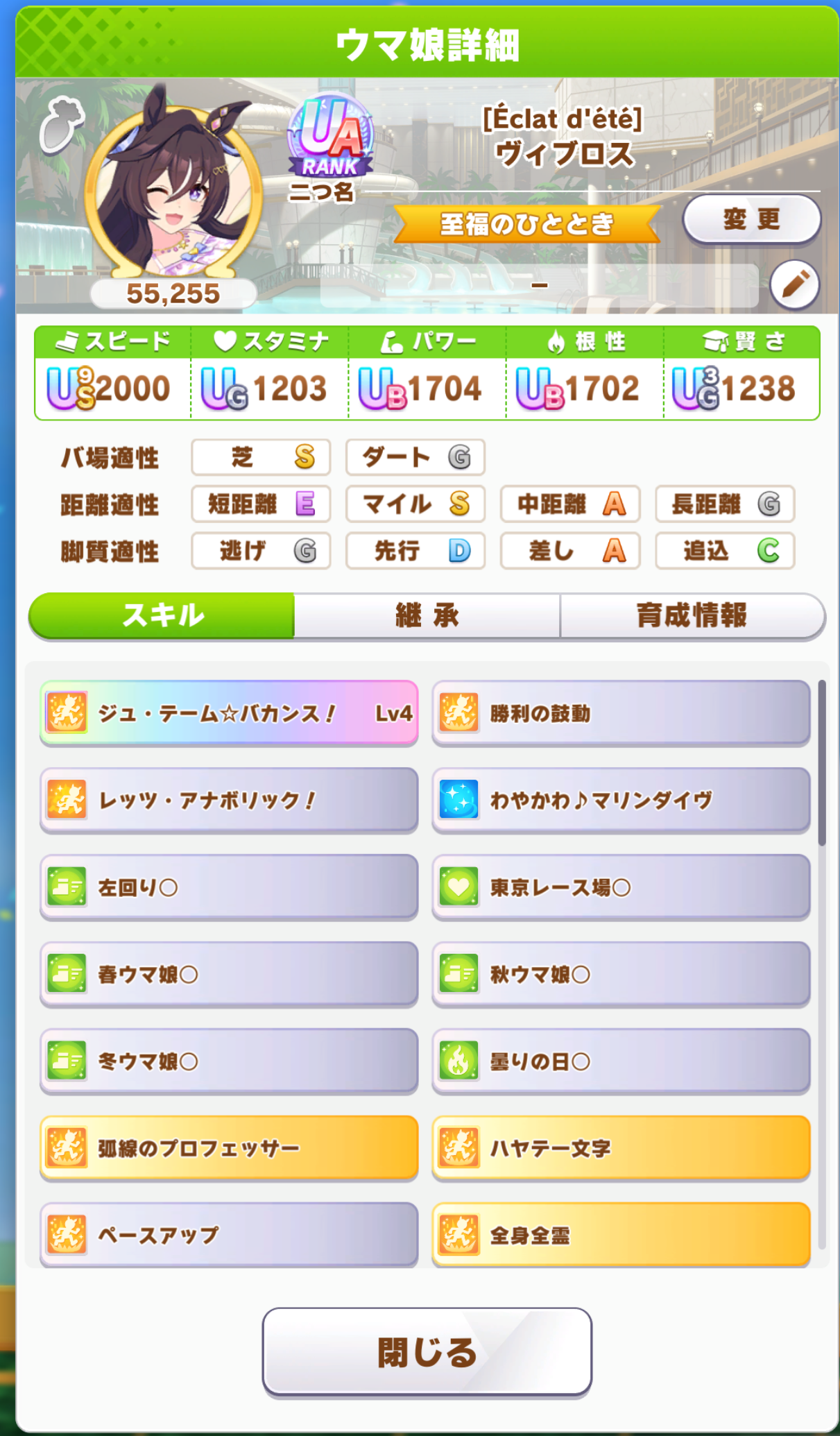The image size is (840, 1436).
Task: View the ハヤテ一文字 skill
Action: (x=621, y=1148)
